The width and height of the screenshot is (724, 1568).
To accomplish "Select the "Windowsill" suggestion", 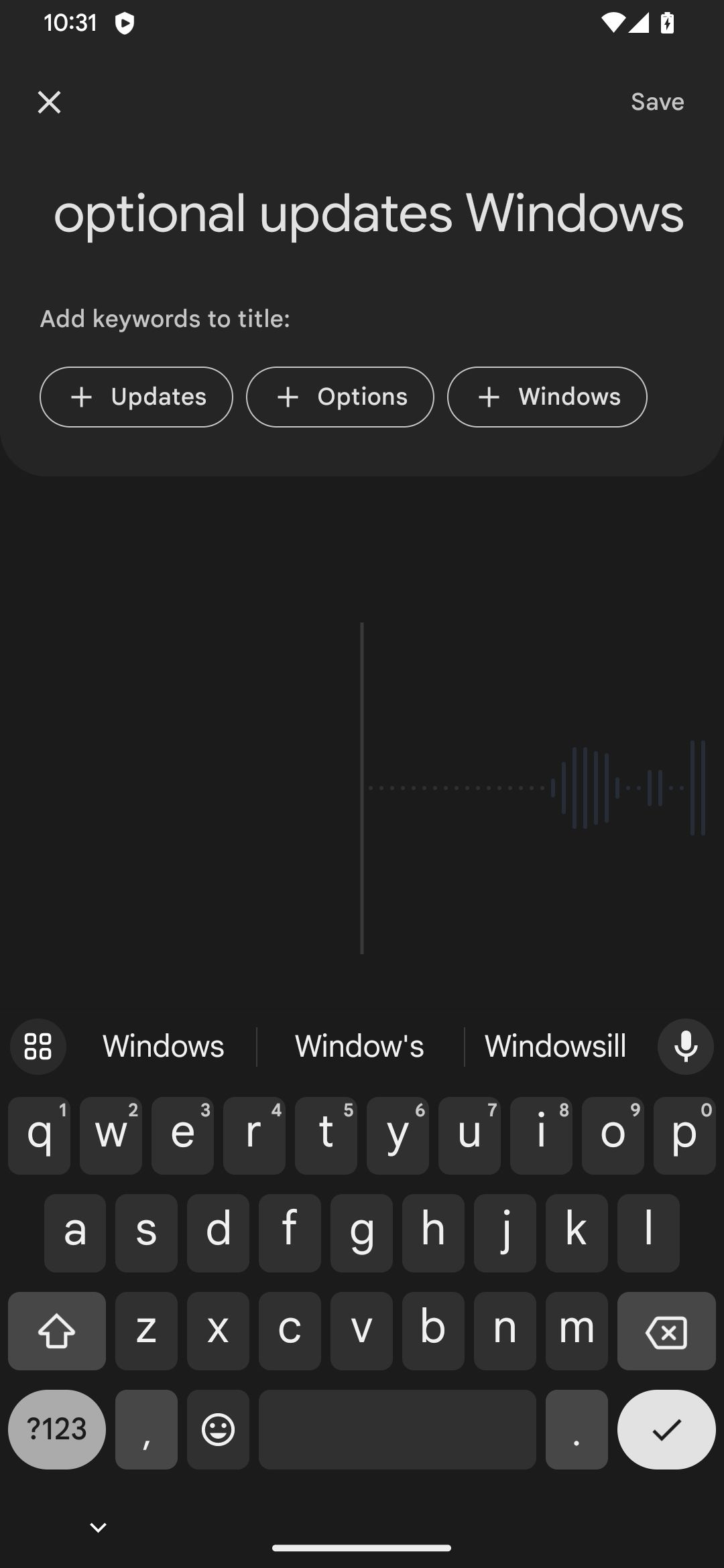I will [x=555, y=1045].
